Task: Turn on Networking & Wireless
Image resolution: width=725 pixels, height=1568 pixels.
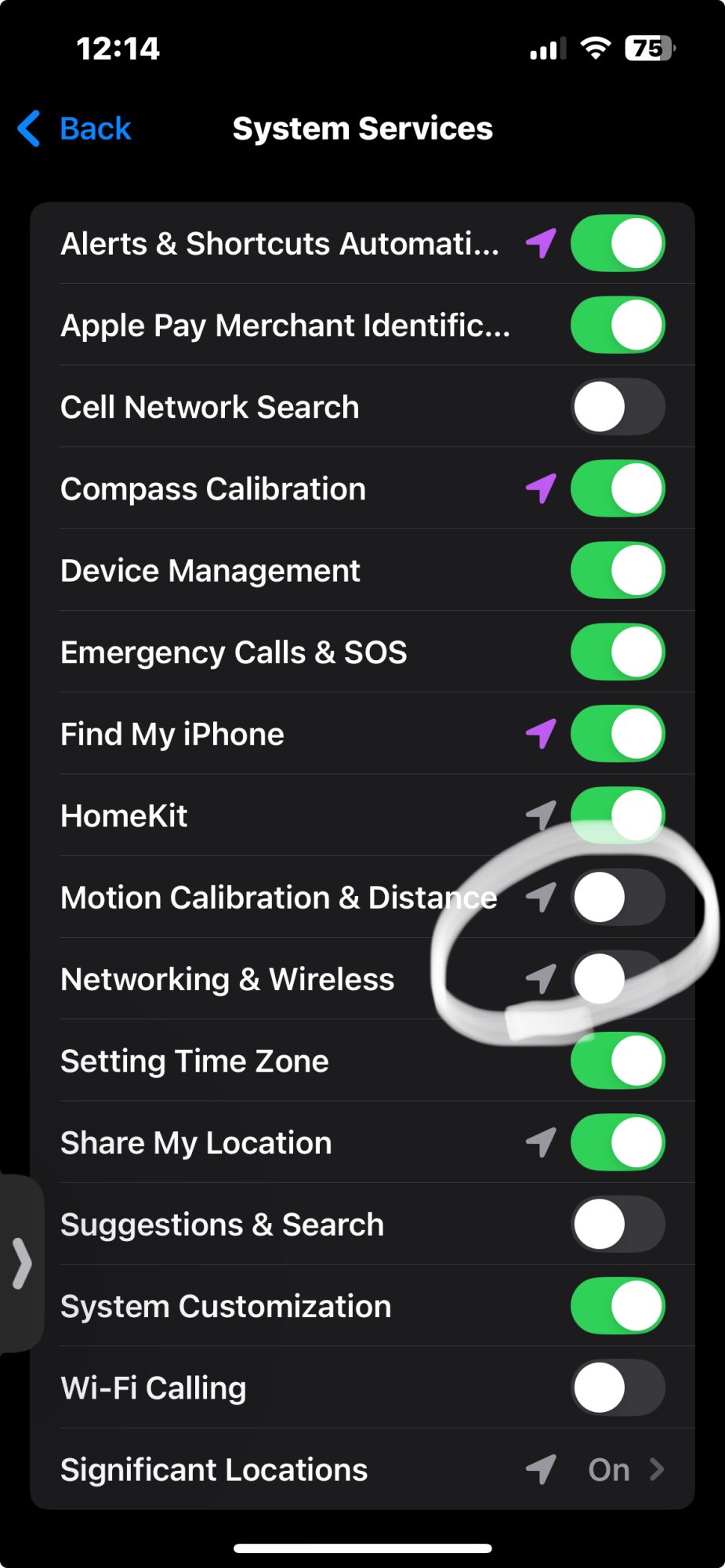Action: pos(618,979)
